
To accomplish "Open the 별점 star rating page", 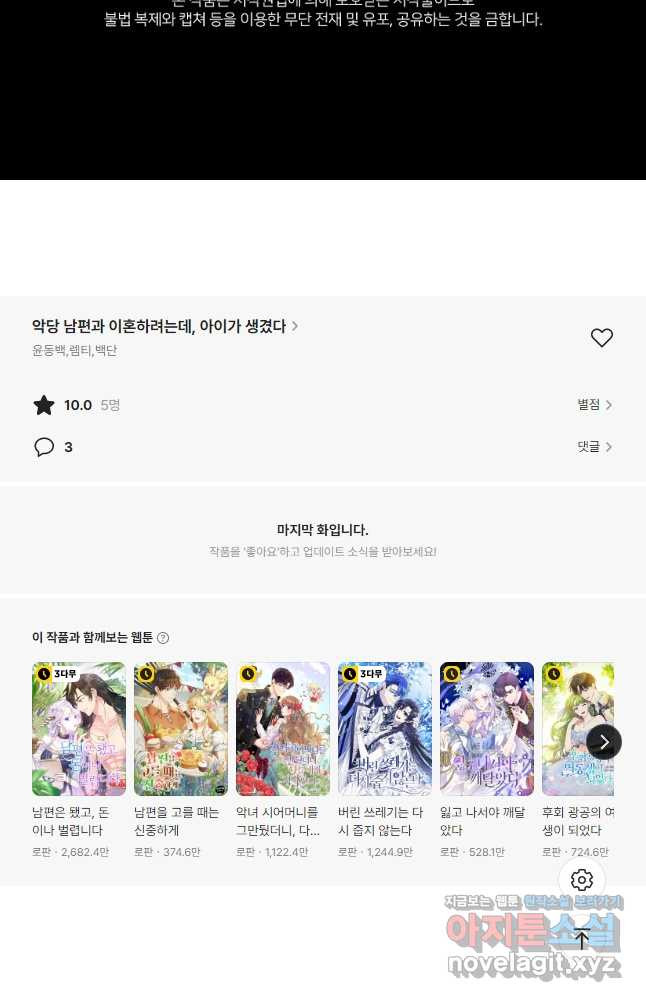I will (x=594, y=405).
